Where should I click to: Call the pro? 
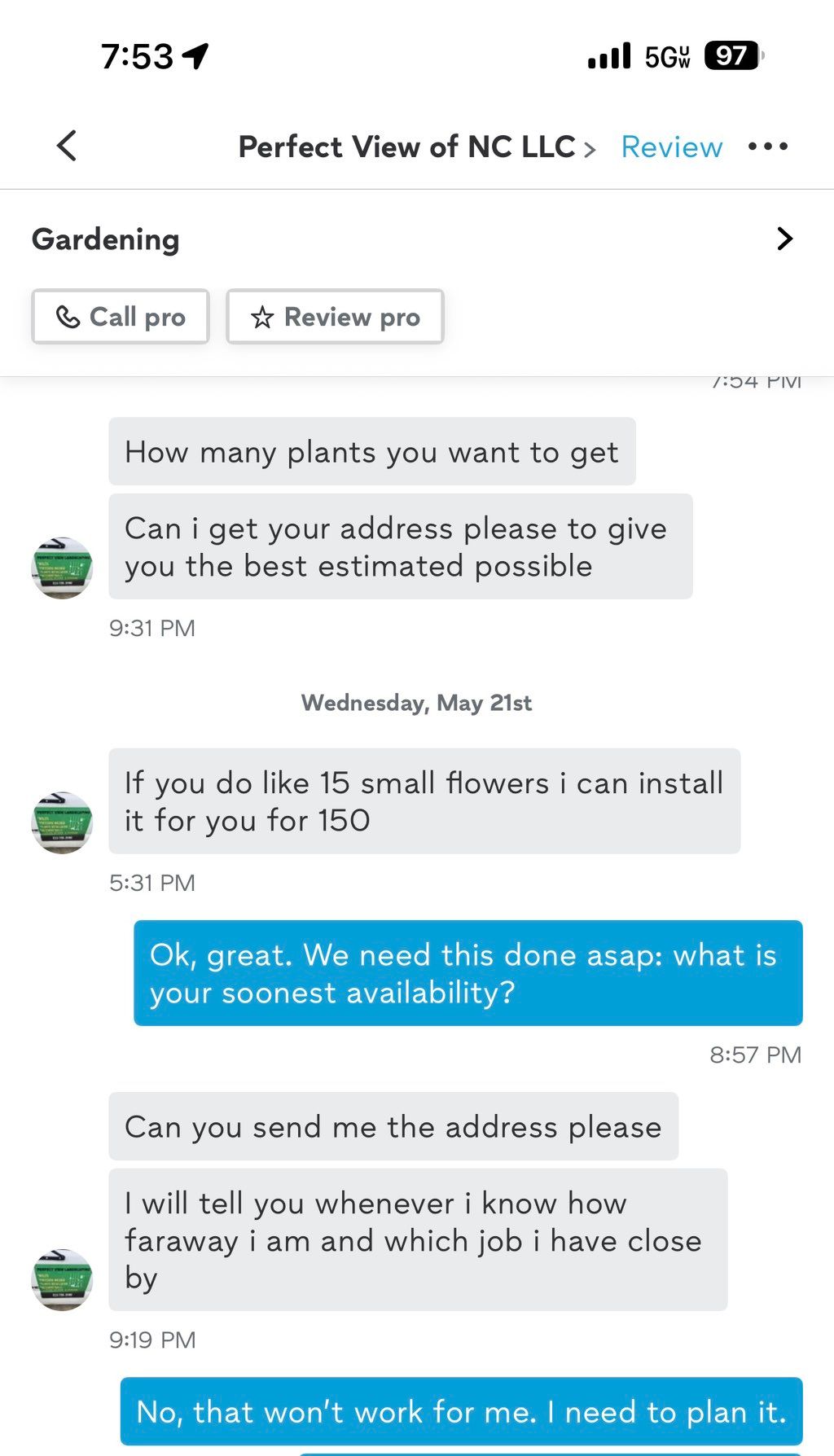(121, 317)
